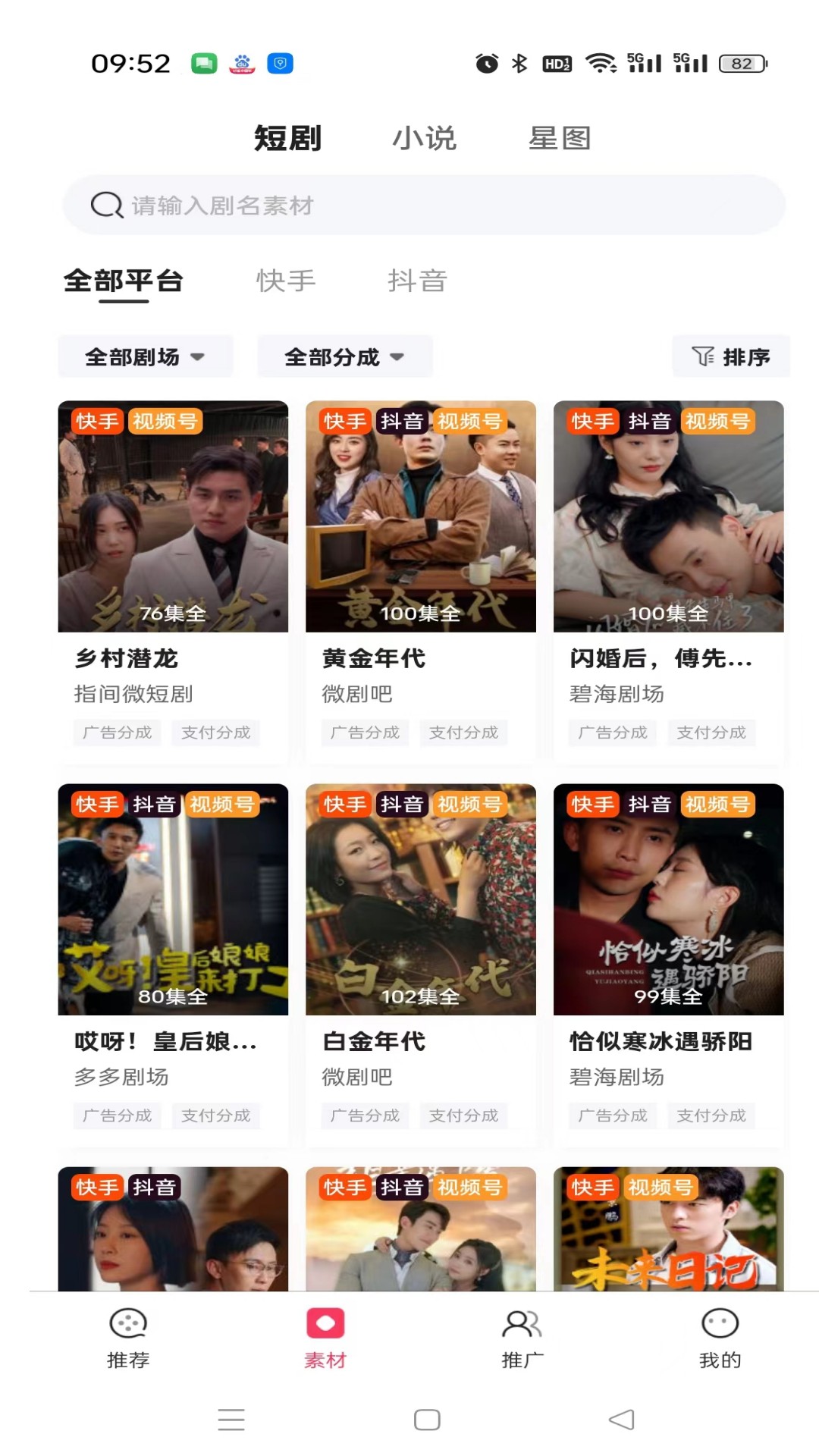Tap the 广告分成 tag under 黄金年代

365,733
